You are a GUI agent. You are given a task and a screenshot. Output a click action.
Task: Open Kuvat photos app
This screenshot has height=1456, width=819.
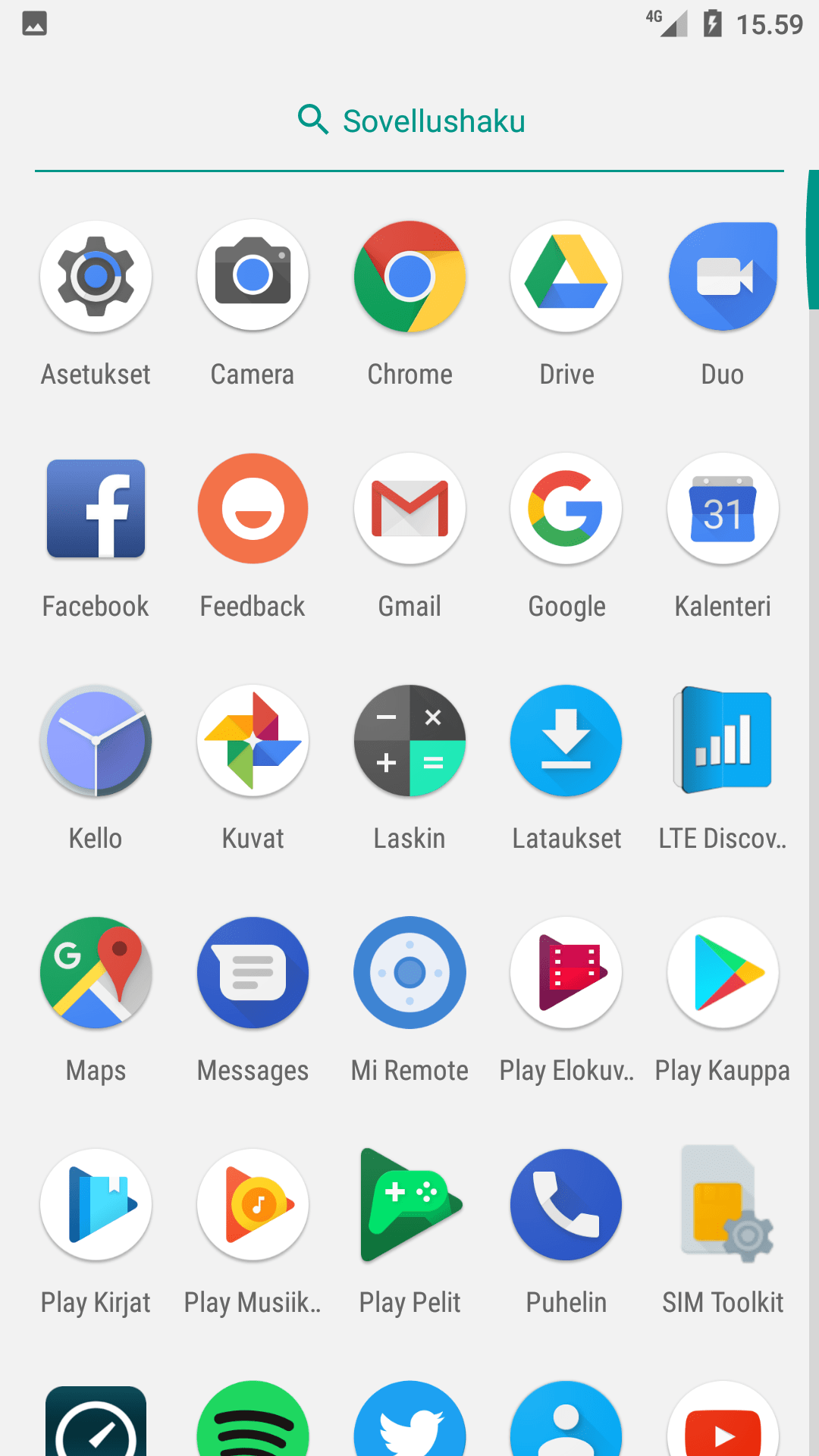[253, 741]
